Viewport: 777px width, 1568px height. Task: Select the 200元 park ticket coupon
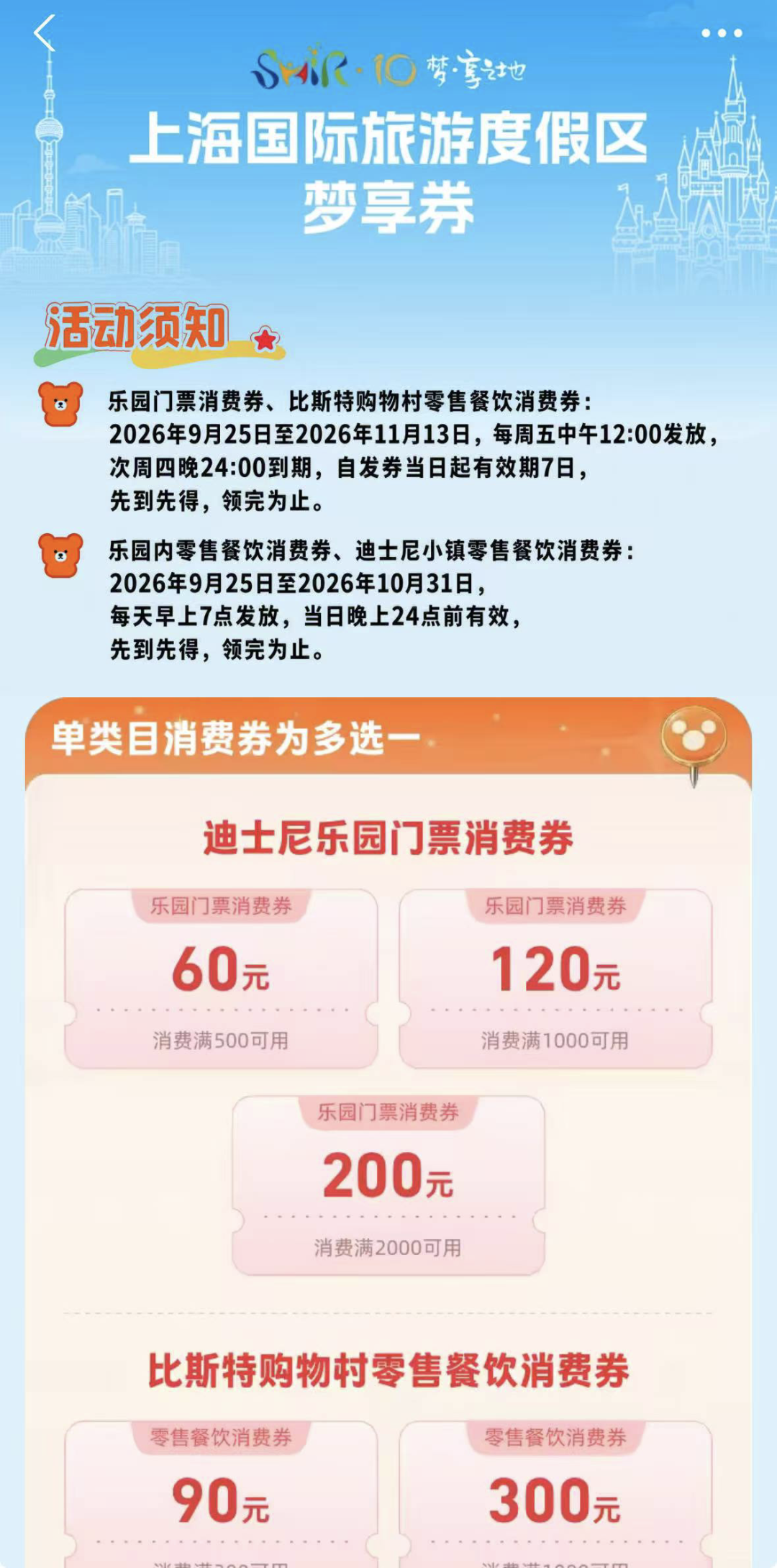(x=388, y=1185)
